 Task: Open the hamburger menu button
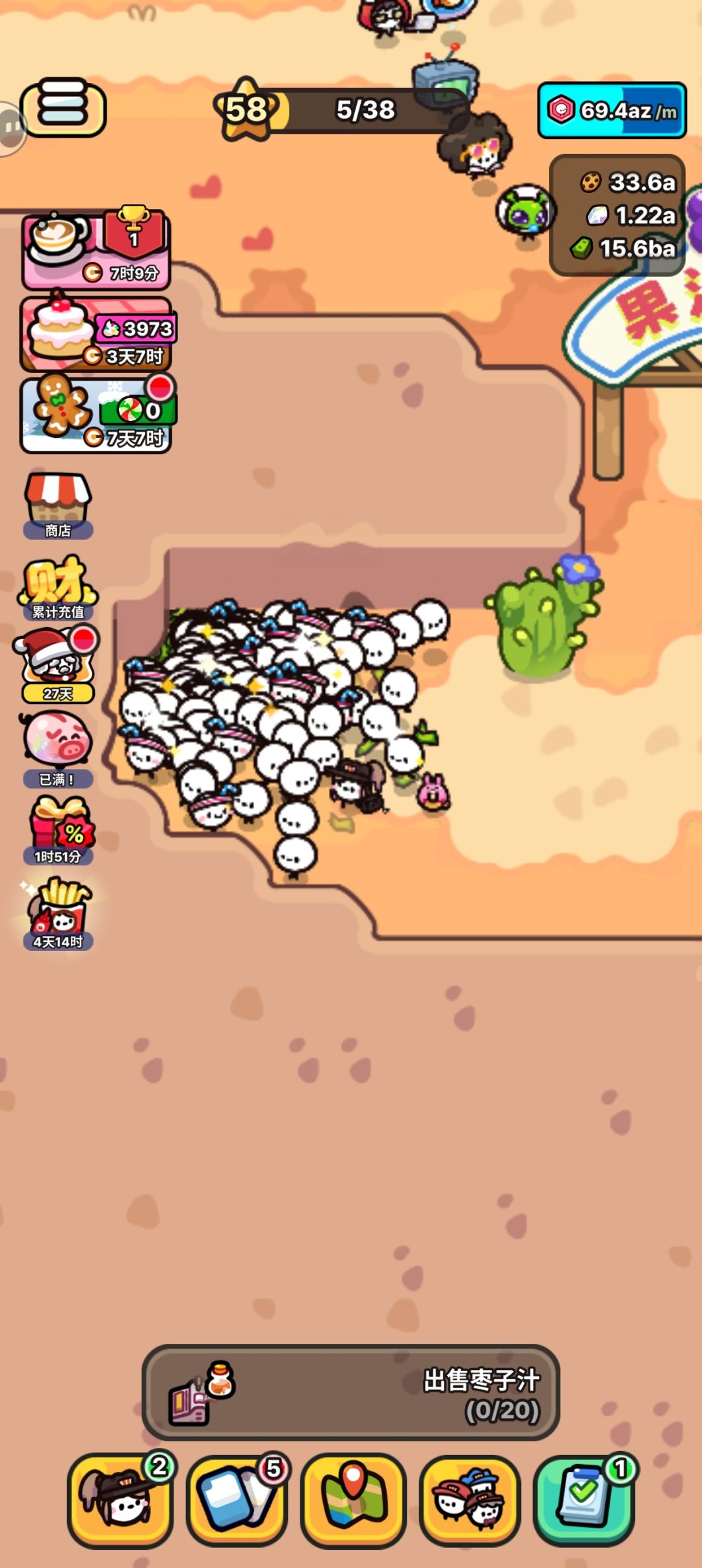coord(63,108)
